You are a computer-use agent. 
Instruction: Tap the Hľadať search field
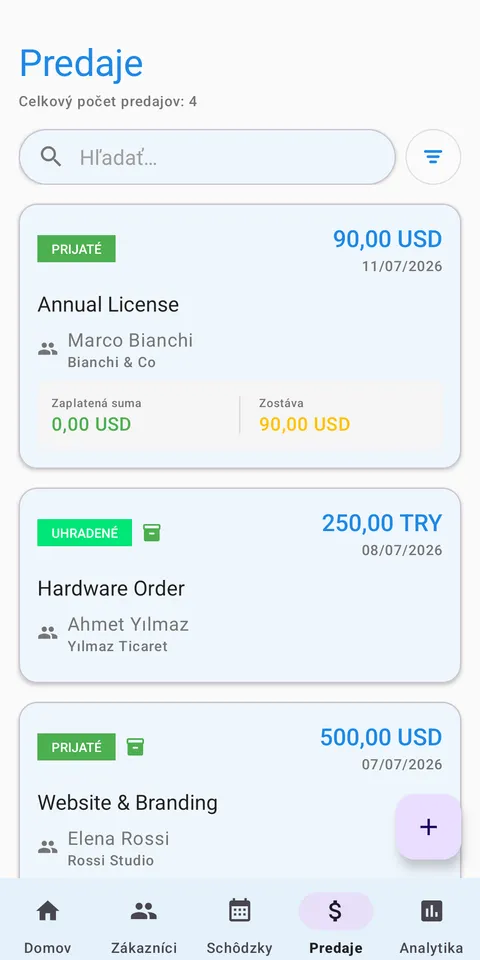coord(207,157)
